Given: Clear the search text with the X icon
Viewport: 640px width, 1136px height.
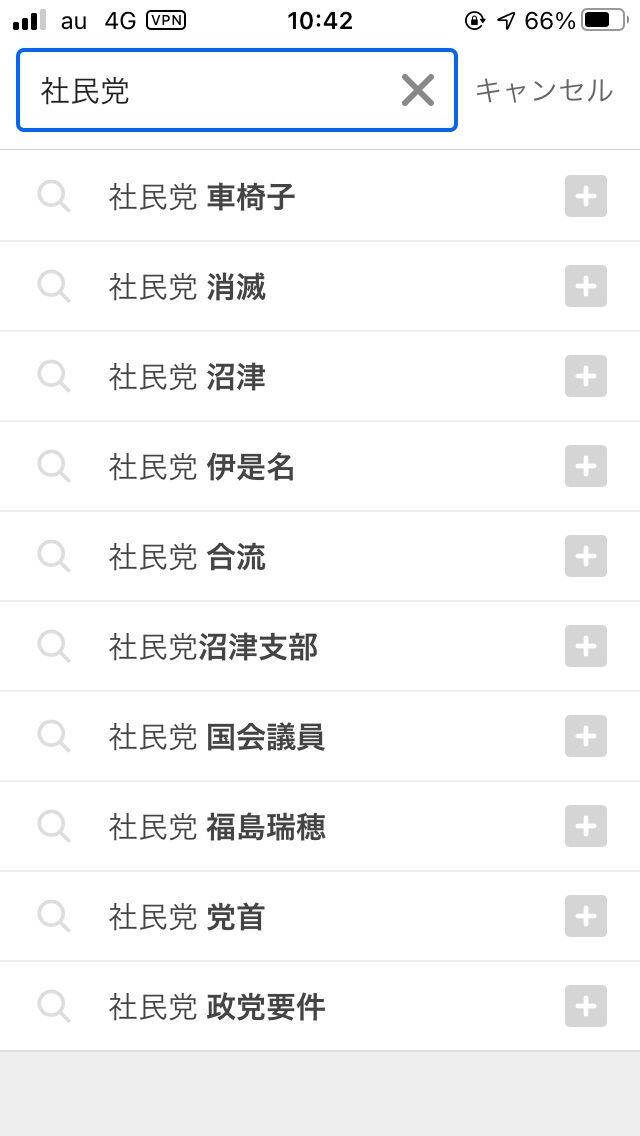Looking at the screenshot, I should [418, 91].
